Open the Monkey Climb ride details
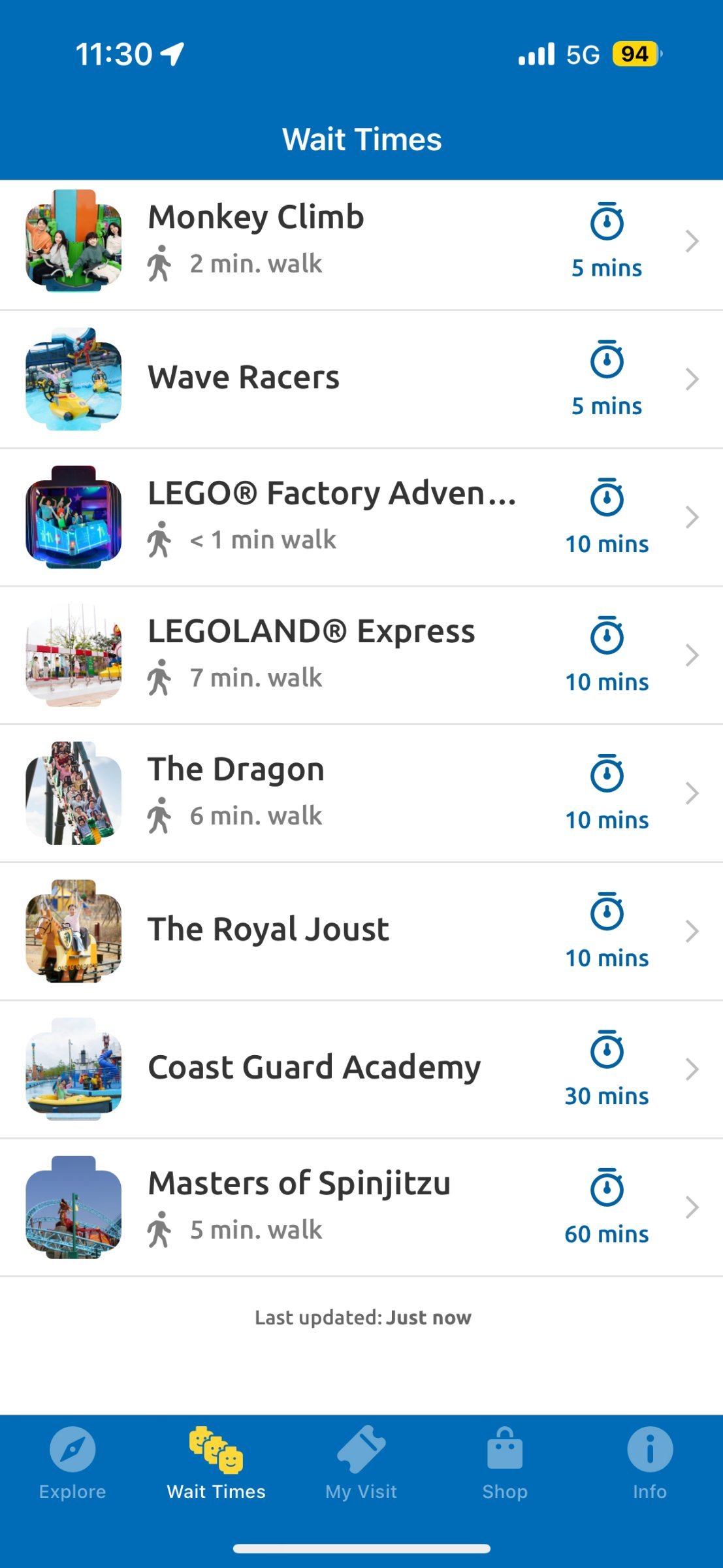723x1568 pixels. point(361,242)
